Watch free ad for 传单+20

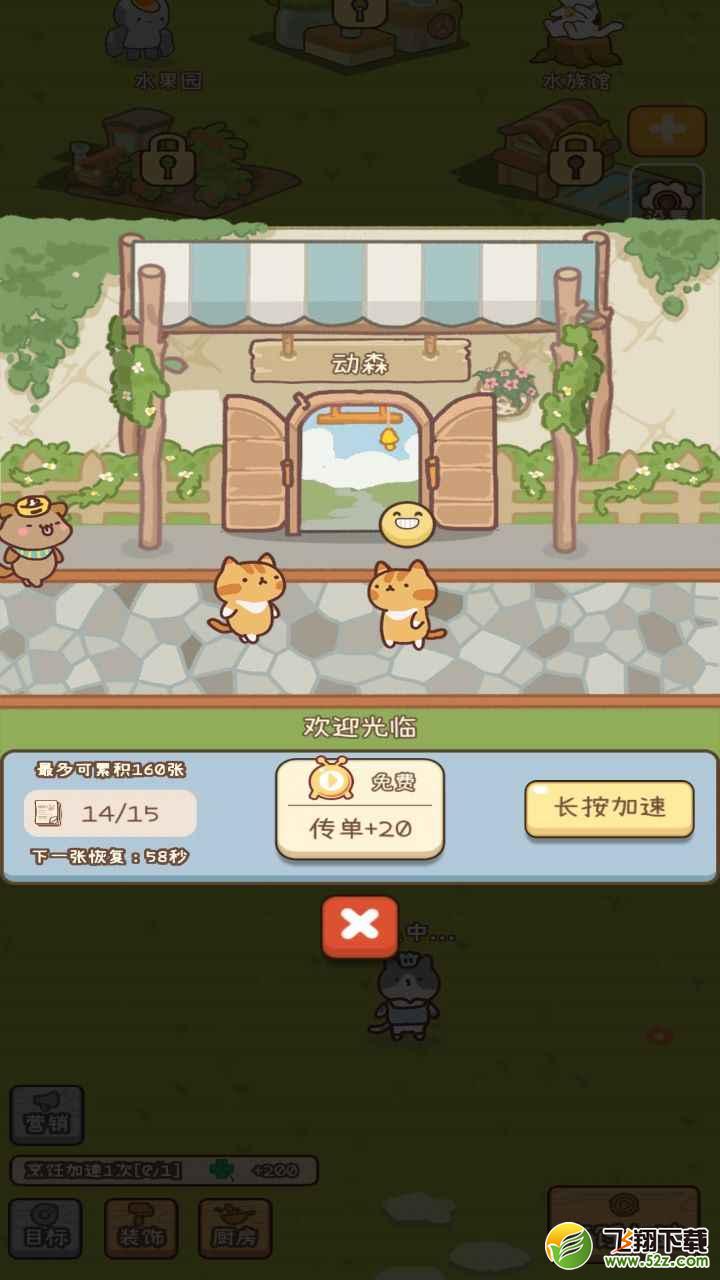pos(360,809)
